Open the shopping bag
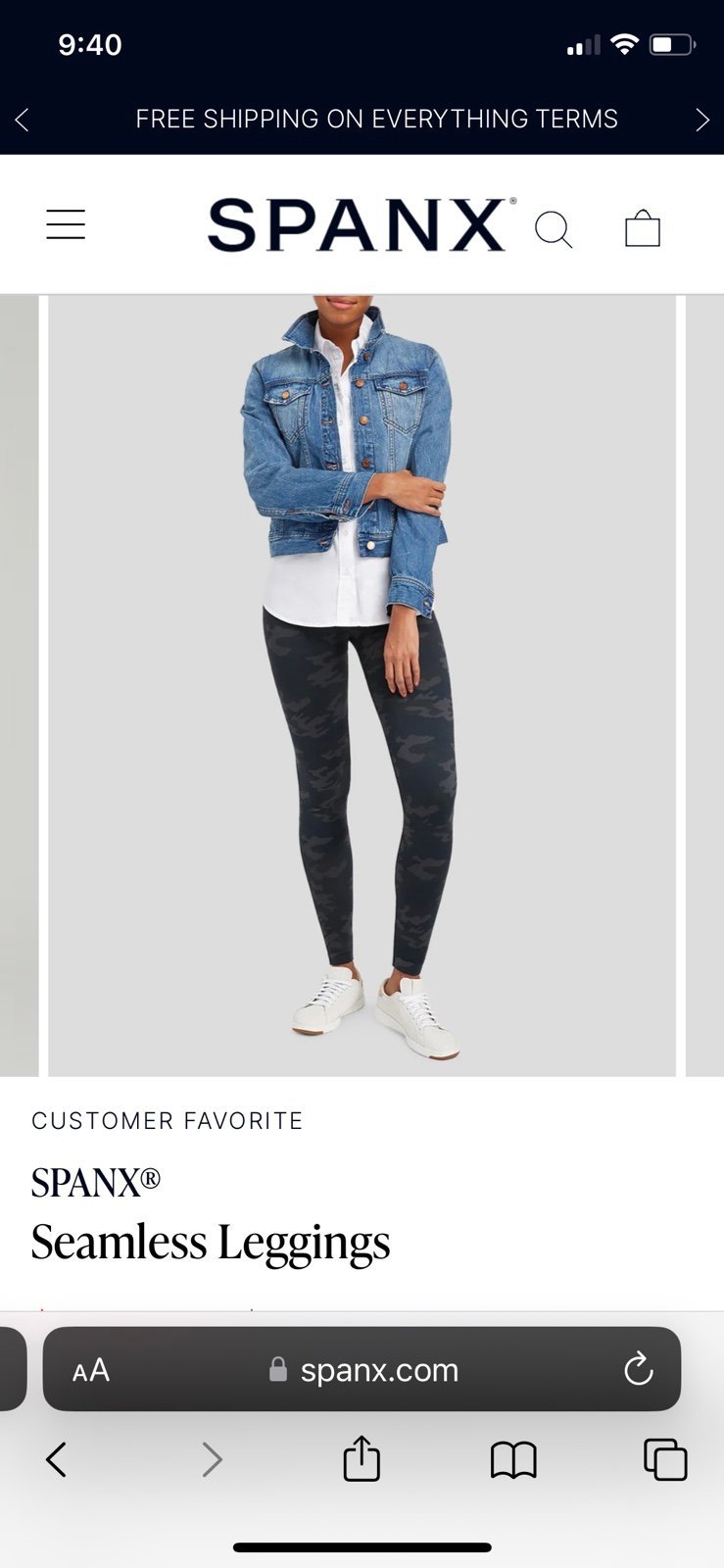724x1568 pixels. coord(643,228)
